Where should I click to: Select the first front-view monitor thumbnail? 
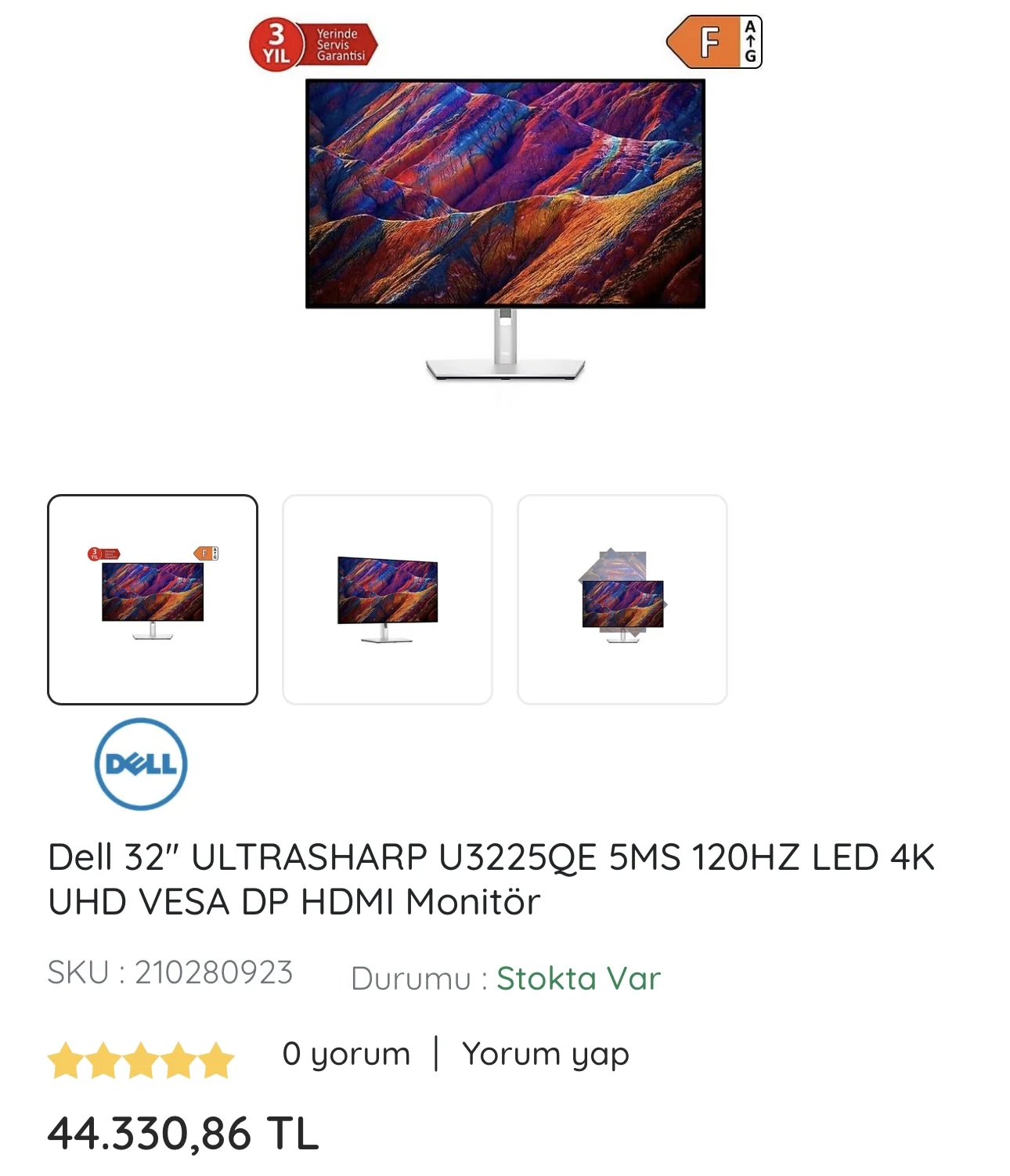(x=153, y=600)
